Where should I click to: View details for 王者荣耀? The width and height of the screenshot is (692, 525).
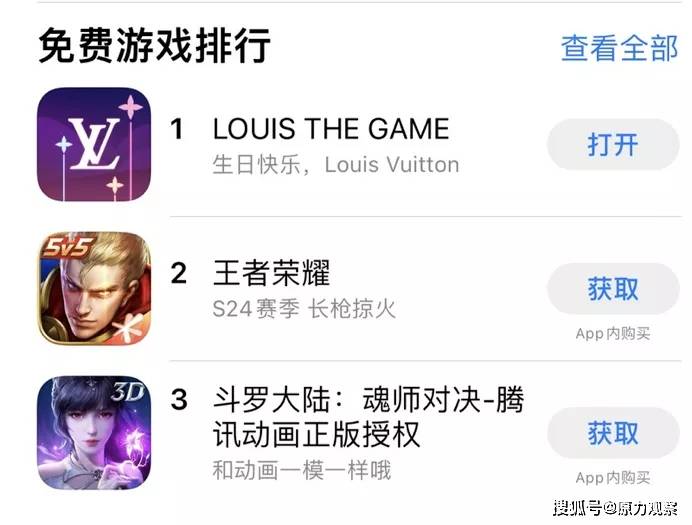[x=271, y=273]
